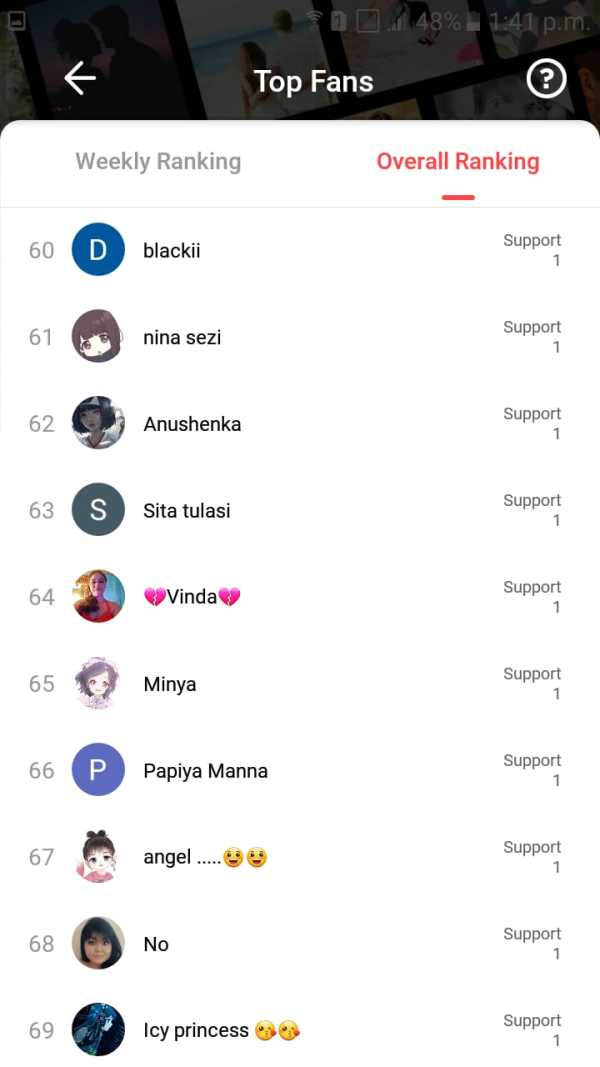
Task: Switch to the Weekly Ranking tab
Action: pos(158,161)
